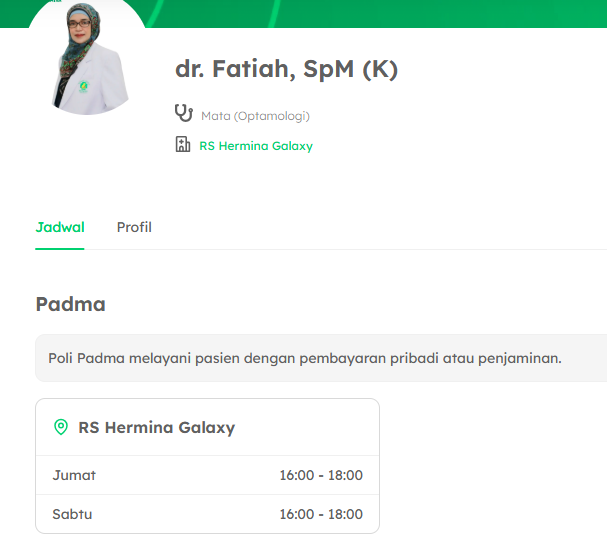Open the RS Hermina Galaxy hospital link
Viewport: 607px width, 545px height.
click(x=255, y=146)
